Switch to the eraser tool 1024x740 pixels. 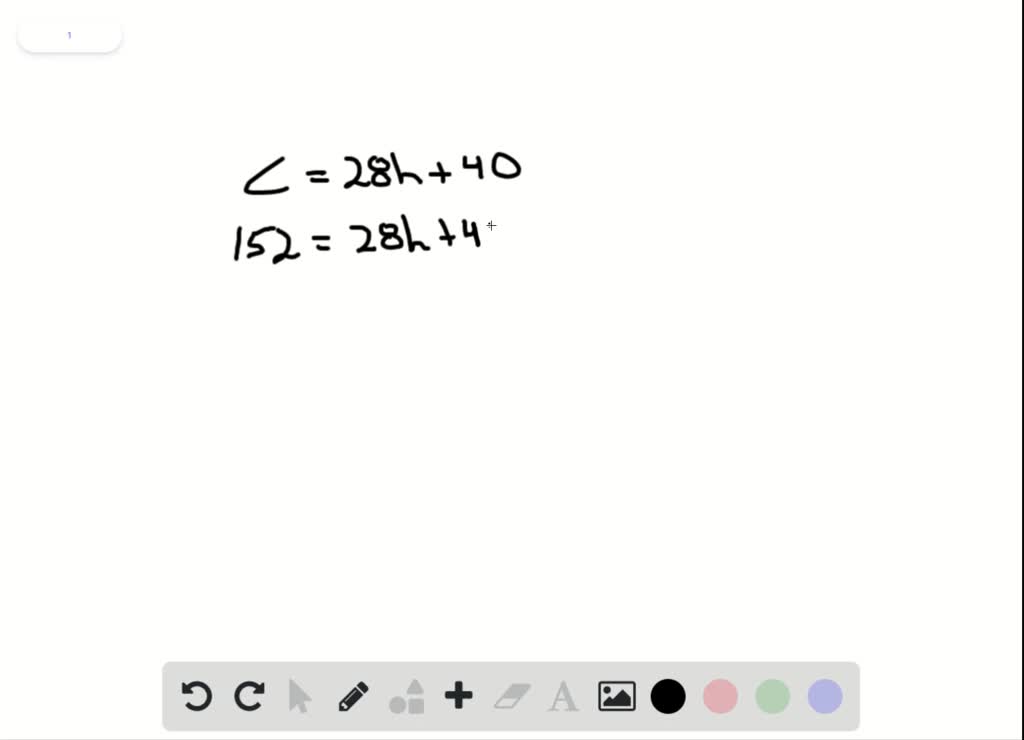[512, 696]
